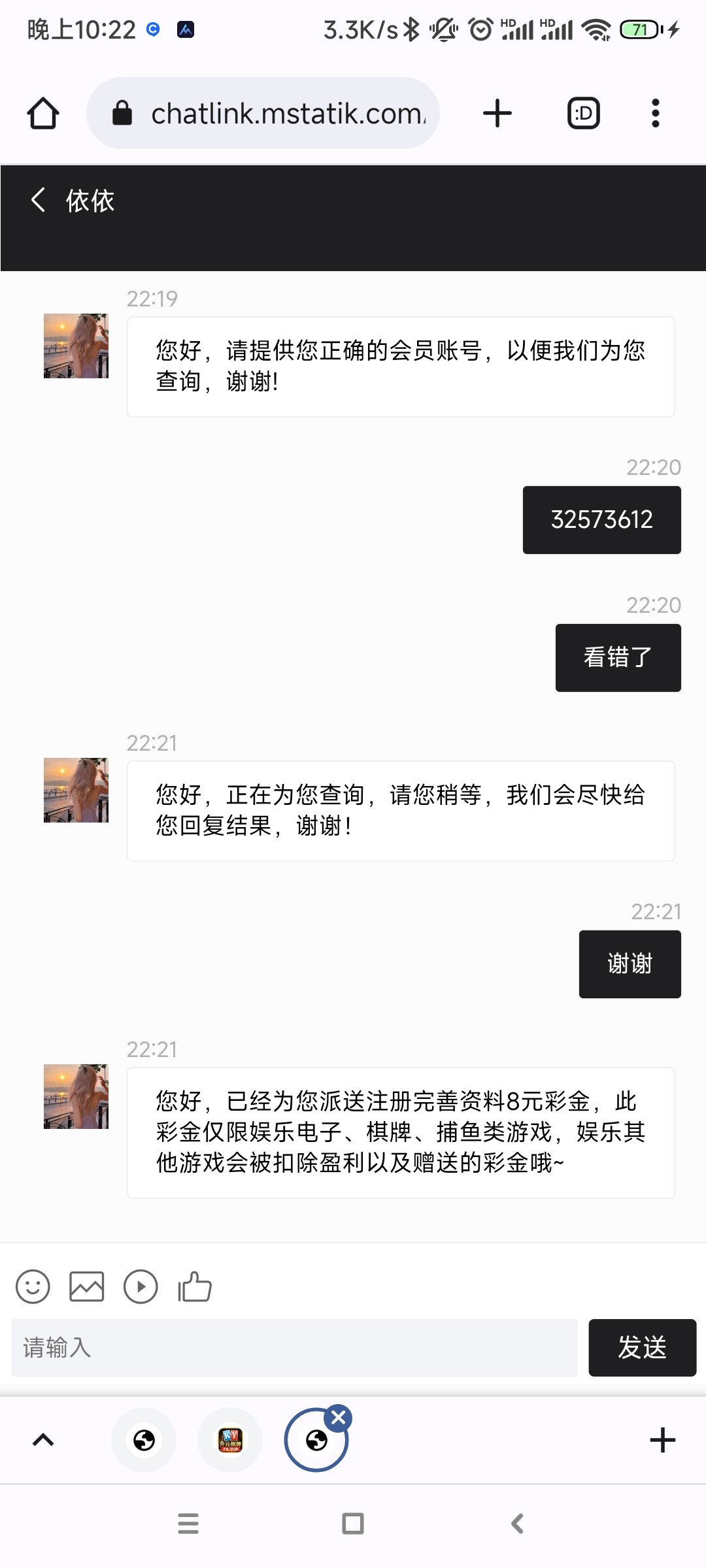Focus the 请输入 message field

click(294, 1348)
